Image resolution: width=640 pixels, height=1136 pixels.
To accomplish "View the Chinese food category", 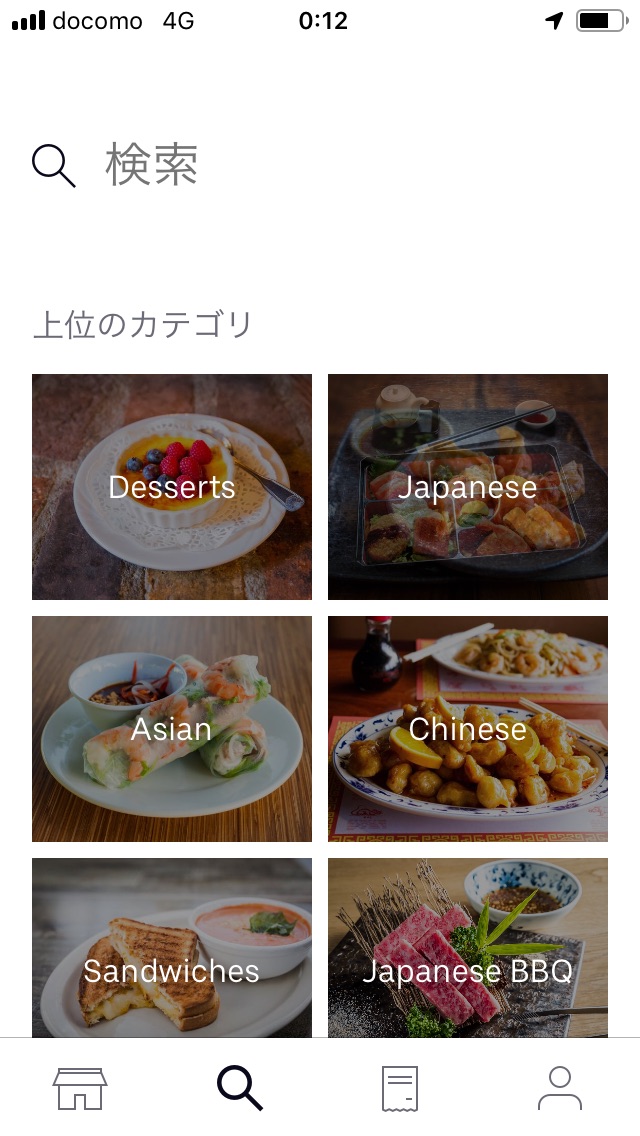I will click(x=468, y=729).
